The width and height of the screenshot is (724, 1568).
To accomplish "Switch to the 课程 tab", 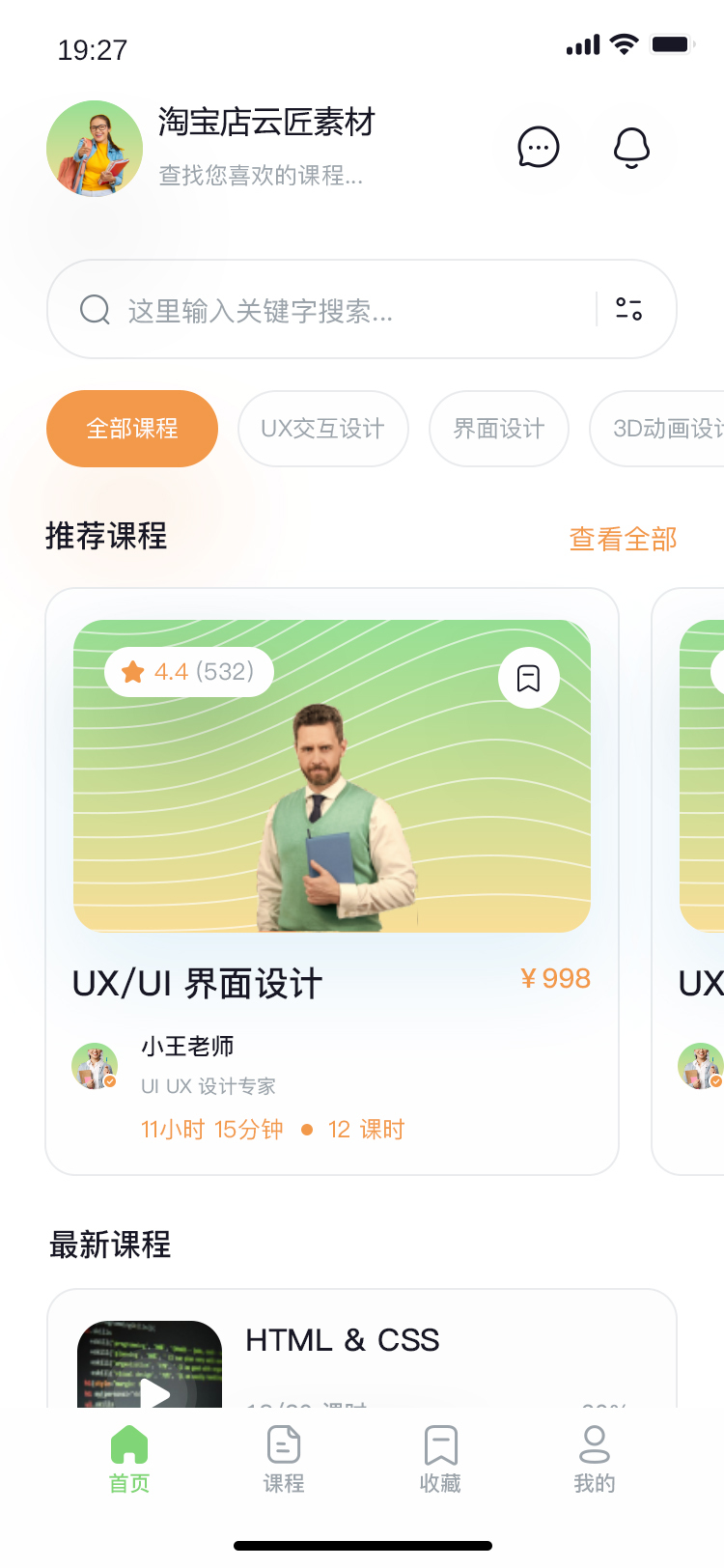I will [284, 1459].
